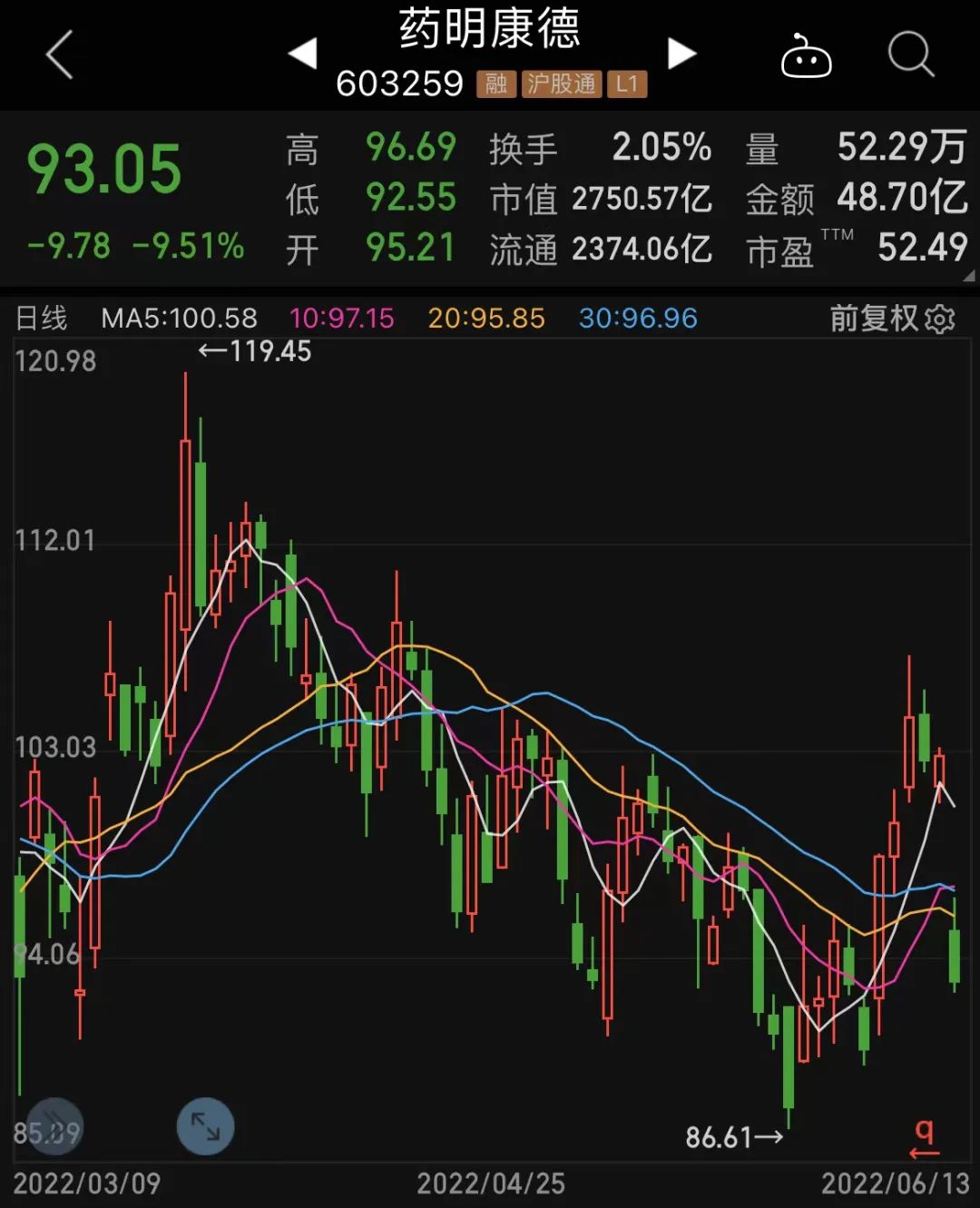Expand the L1 quote-level tag
Screen dimensions: 980x1208
pyautogui.click(x=629, y=83)
